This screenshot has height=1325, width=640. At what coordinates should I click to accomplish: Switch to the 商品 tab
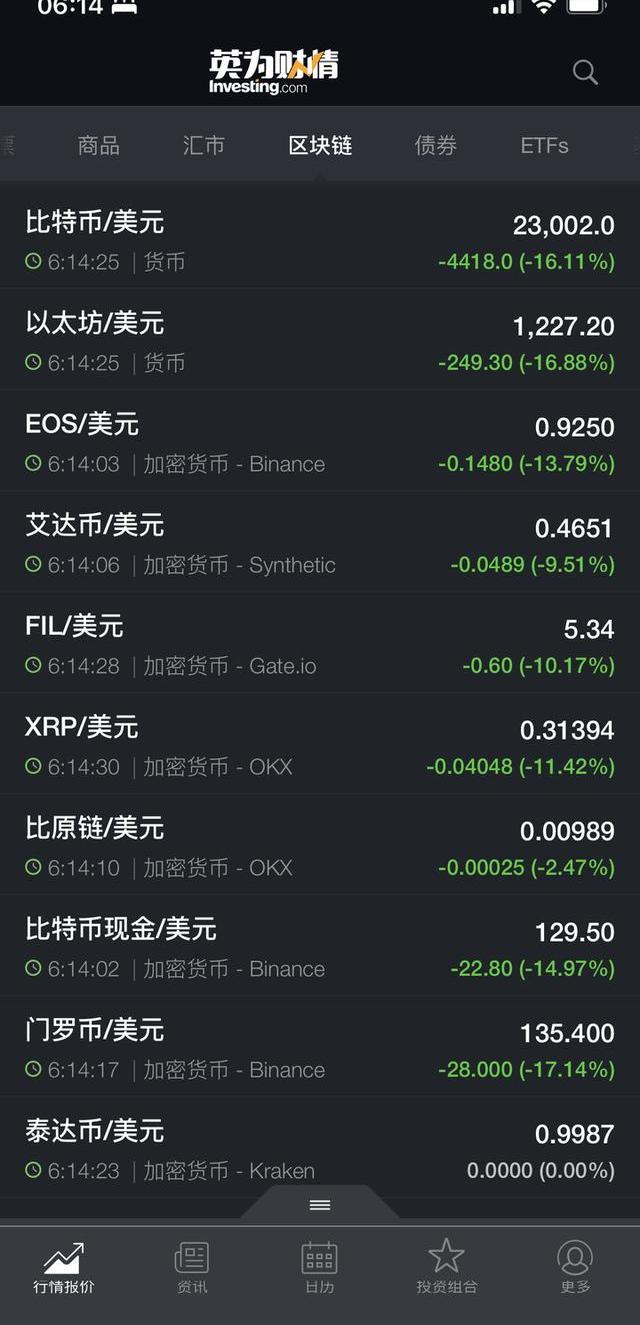(99, 145)
